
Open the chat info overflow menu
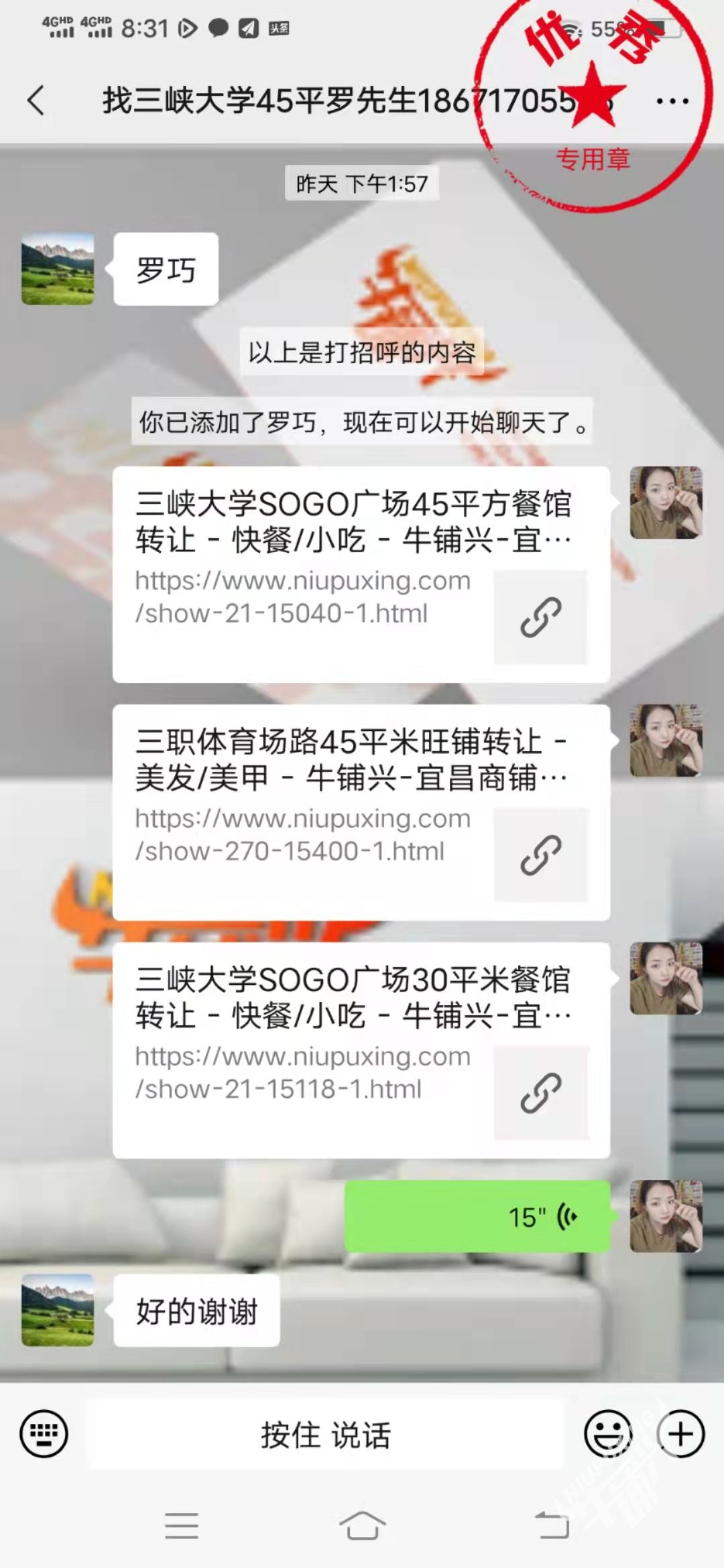click(x=672, y=102)
